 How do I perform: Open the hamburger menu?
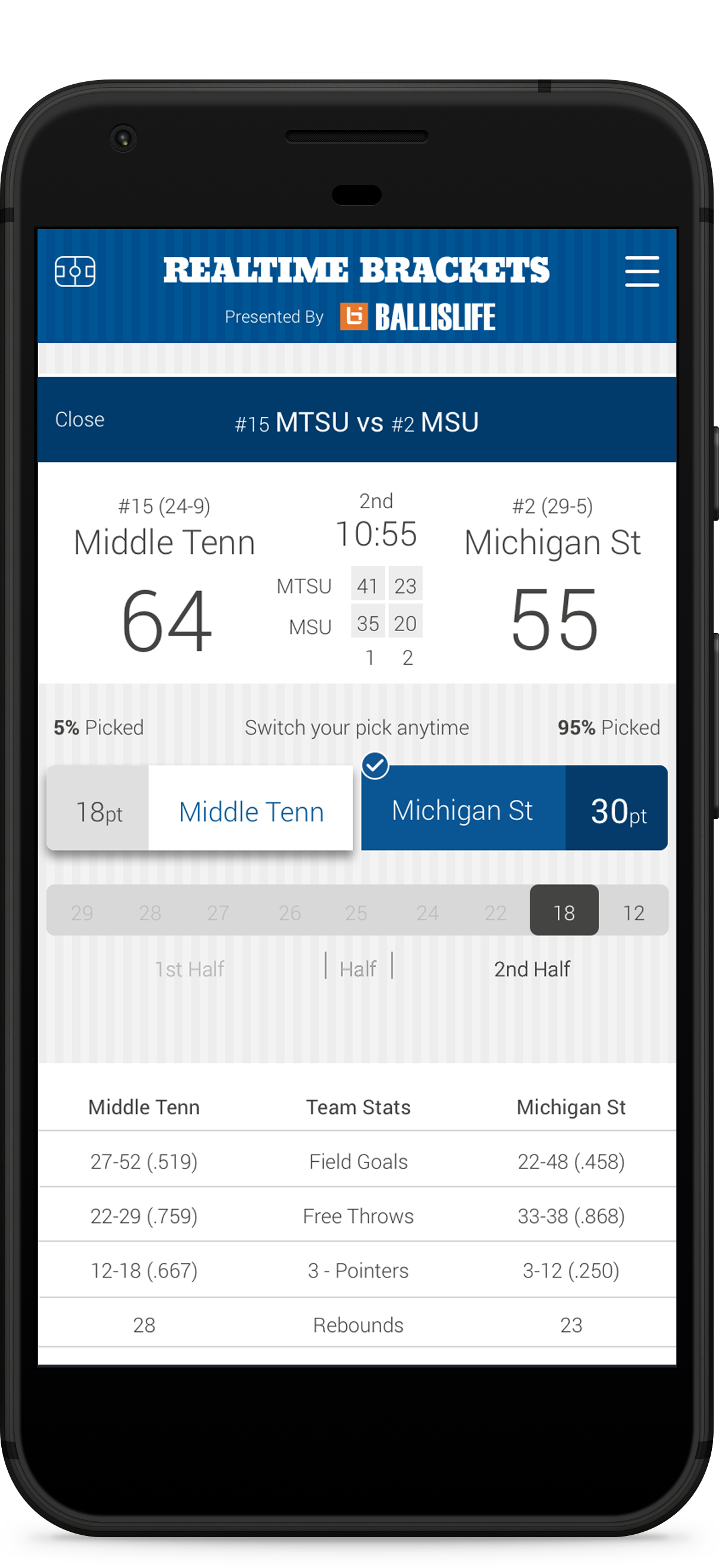point(642,271)
